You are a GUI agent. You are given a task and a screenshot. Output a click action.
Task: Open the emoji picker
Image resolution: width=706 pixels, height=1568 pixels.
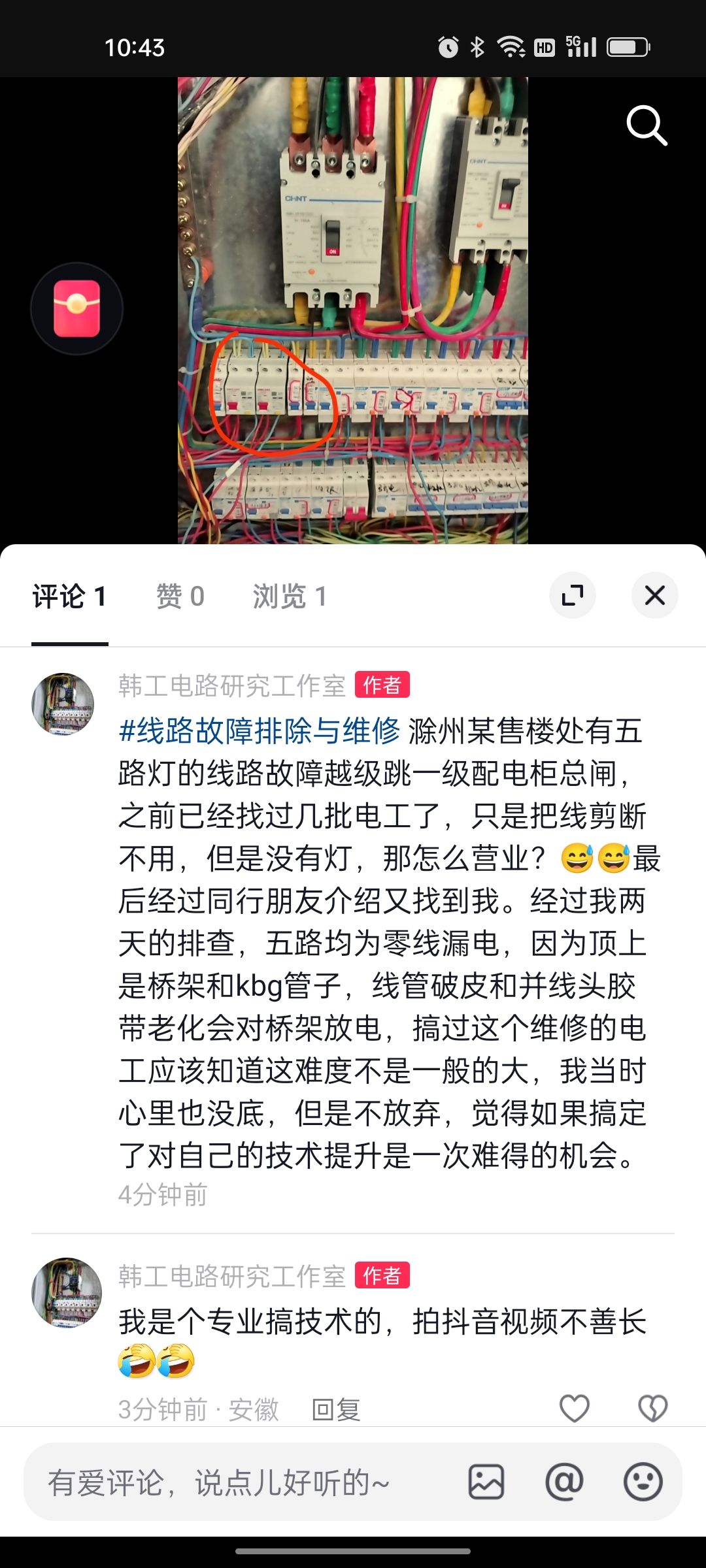tap(643, 1482)
